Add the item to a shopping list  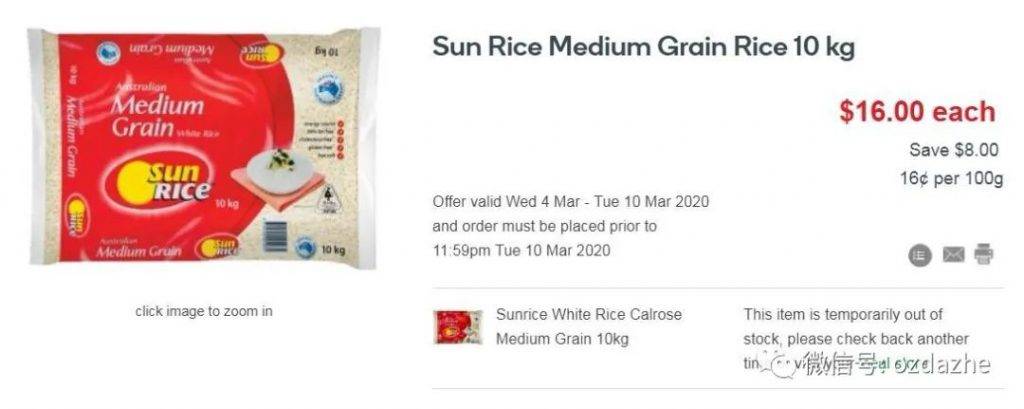tap(919, 255)
